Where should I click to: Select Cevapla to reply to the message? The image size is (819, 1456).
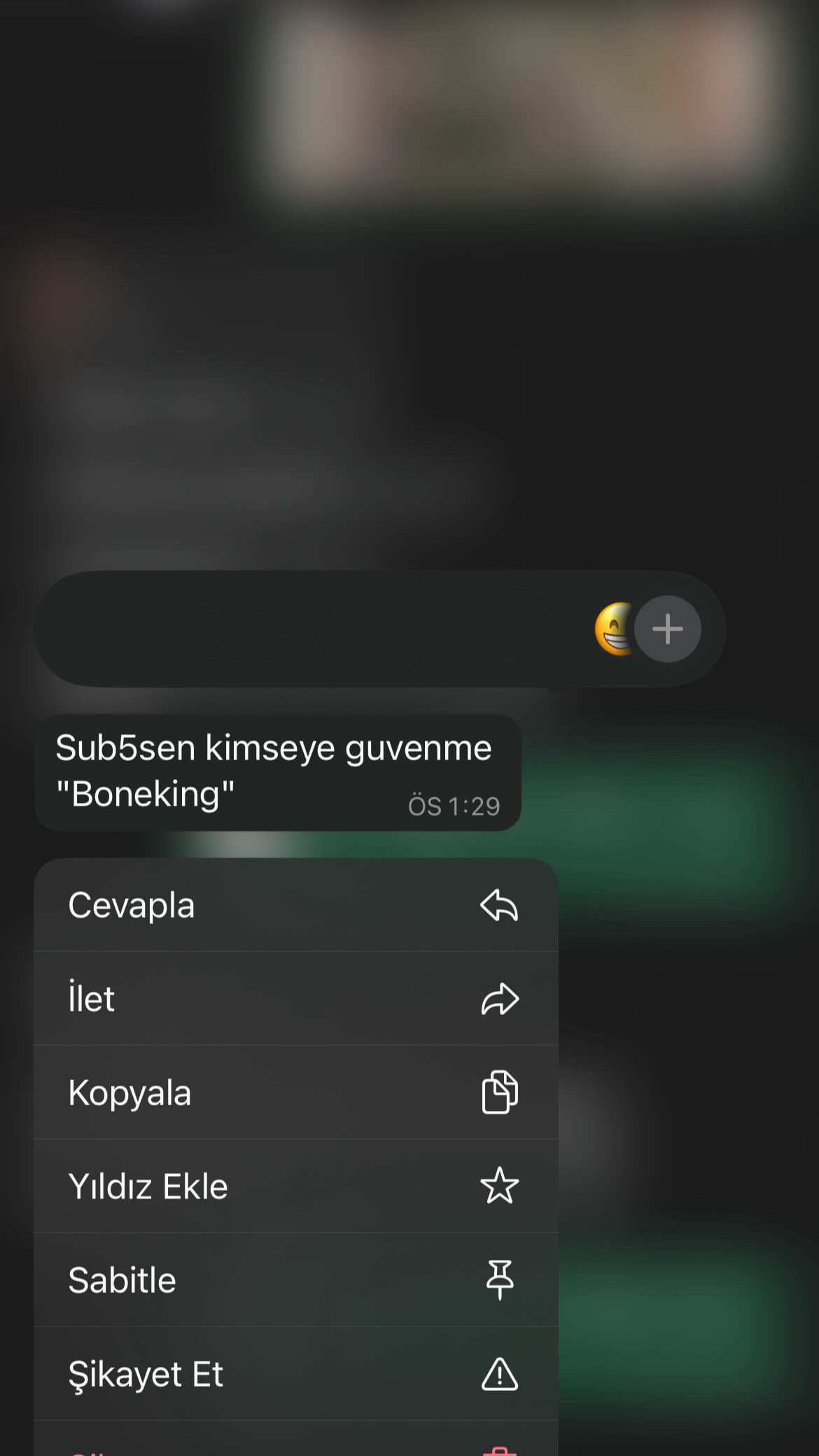pos(295,905)
